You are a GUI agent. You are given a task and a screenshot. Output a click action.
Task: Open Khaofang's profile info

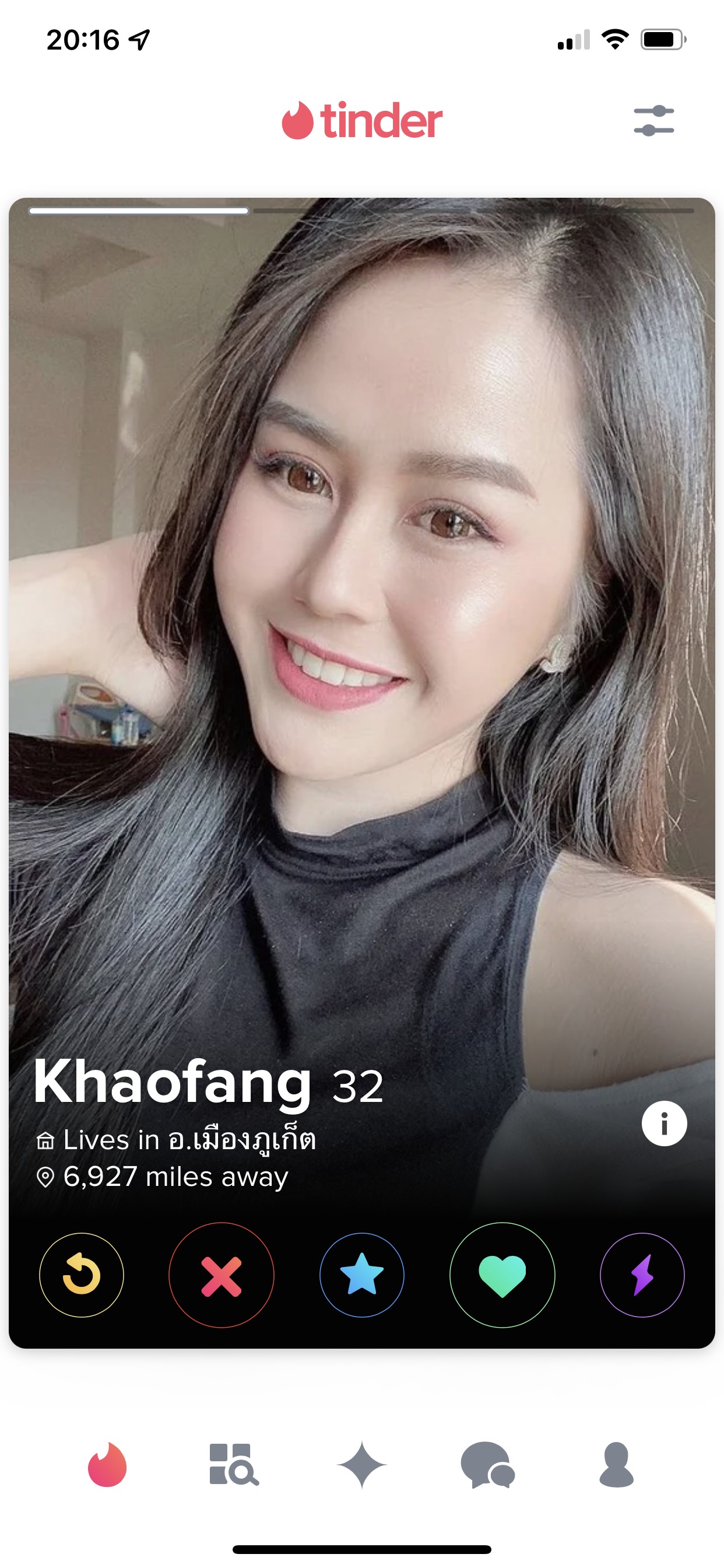point(664,1123)
